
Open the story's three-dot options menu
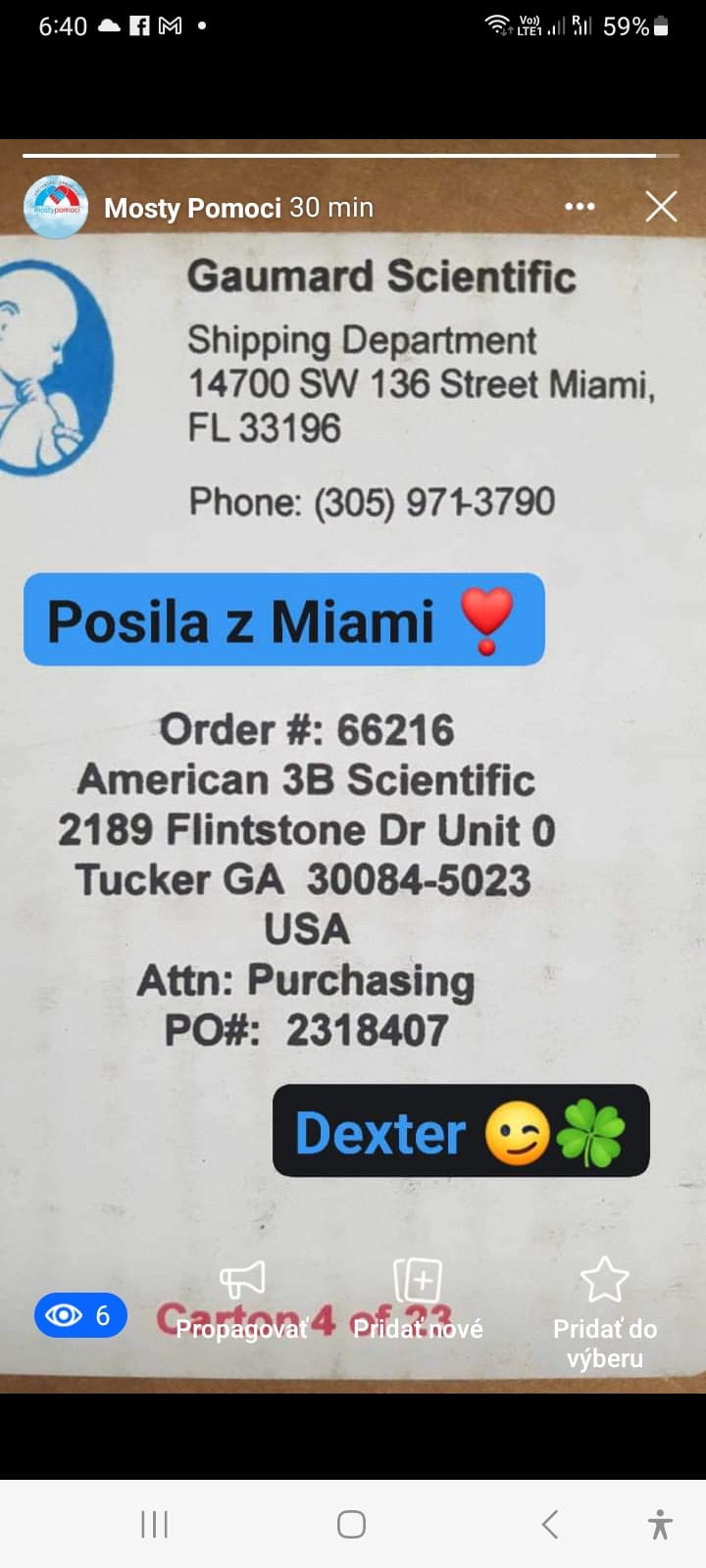click(x=580, y=206)
